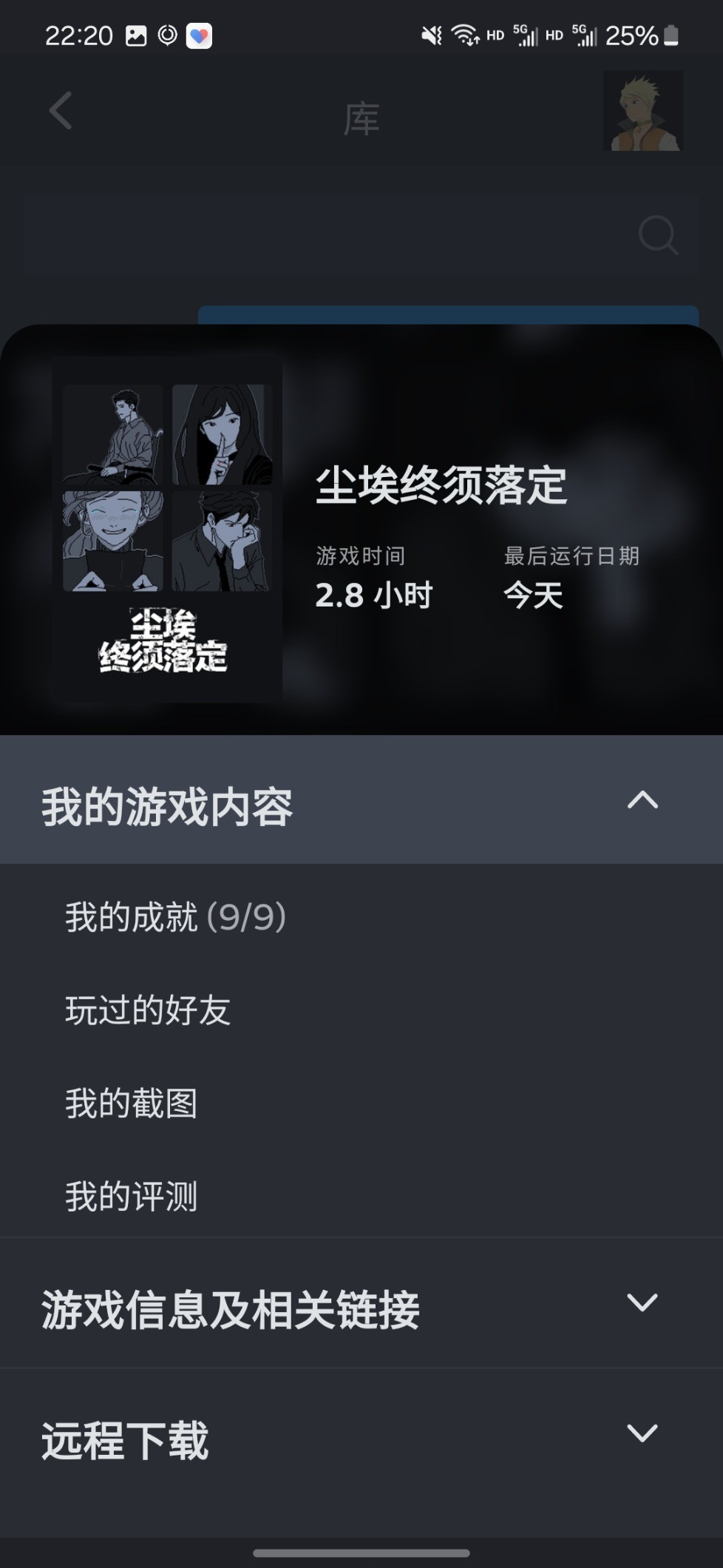The image size is (723, 1568).
Task: Open 我的成就 (9/9)
Action: (x=175, y=918)
